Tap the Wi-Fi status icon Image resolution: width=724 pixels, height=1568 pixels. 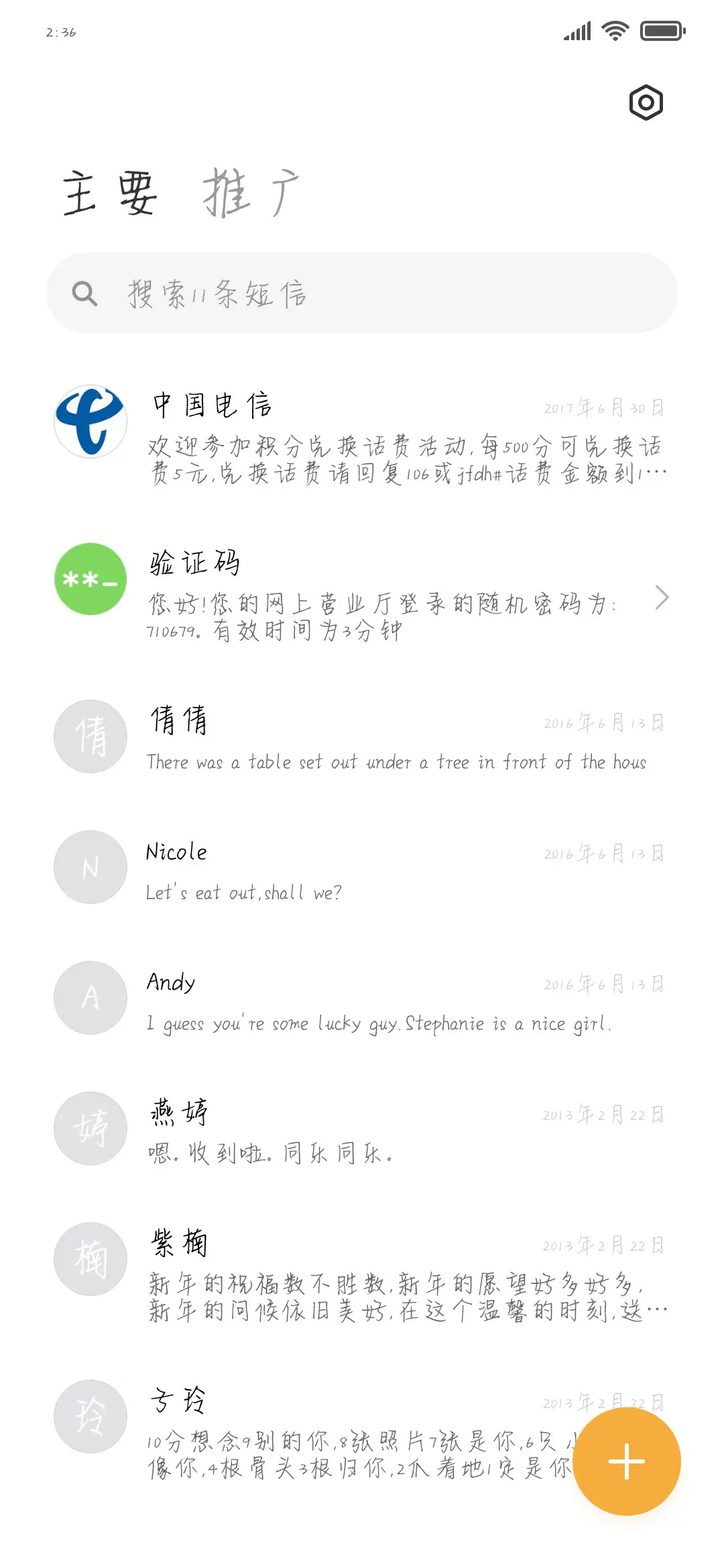coord(614,29)
